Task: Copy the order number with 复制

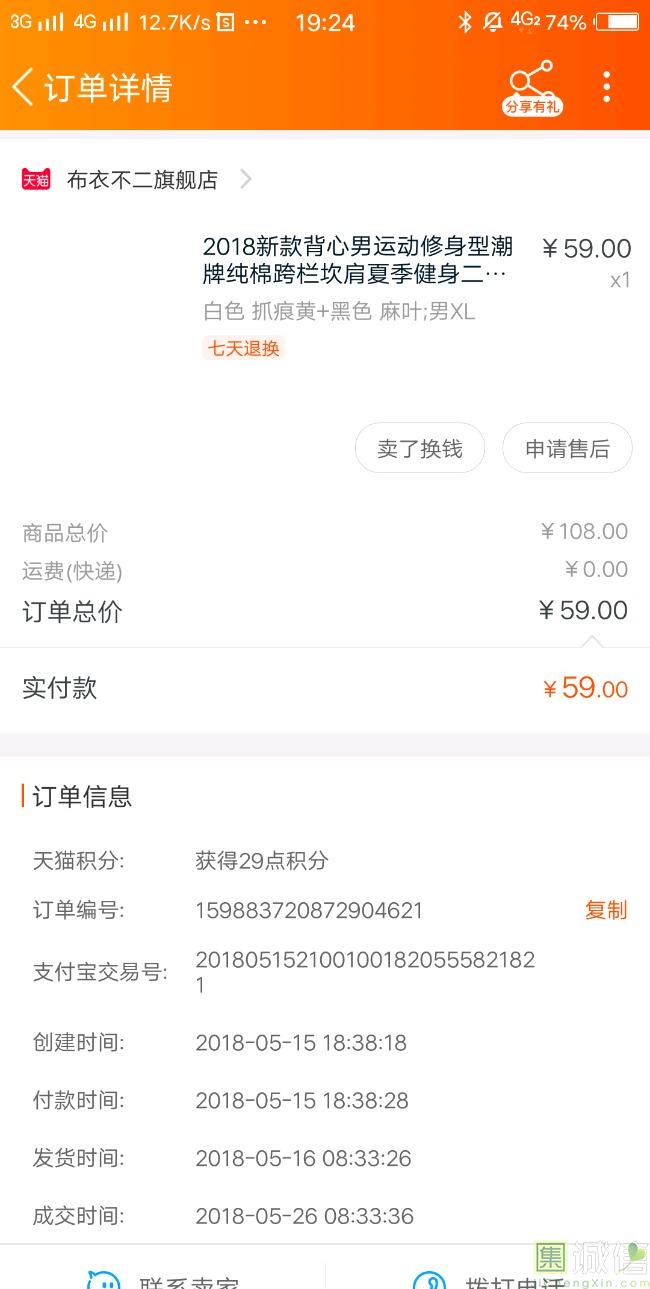Action: tap(606, 910)
